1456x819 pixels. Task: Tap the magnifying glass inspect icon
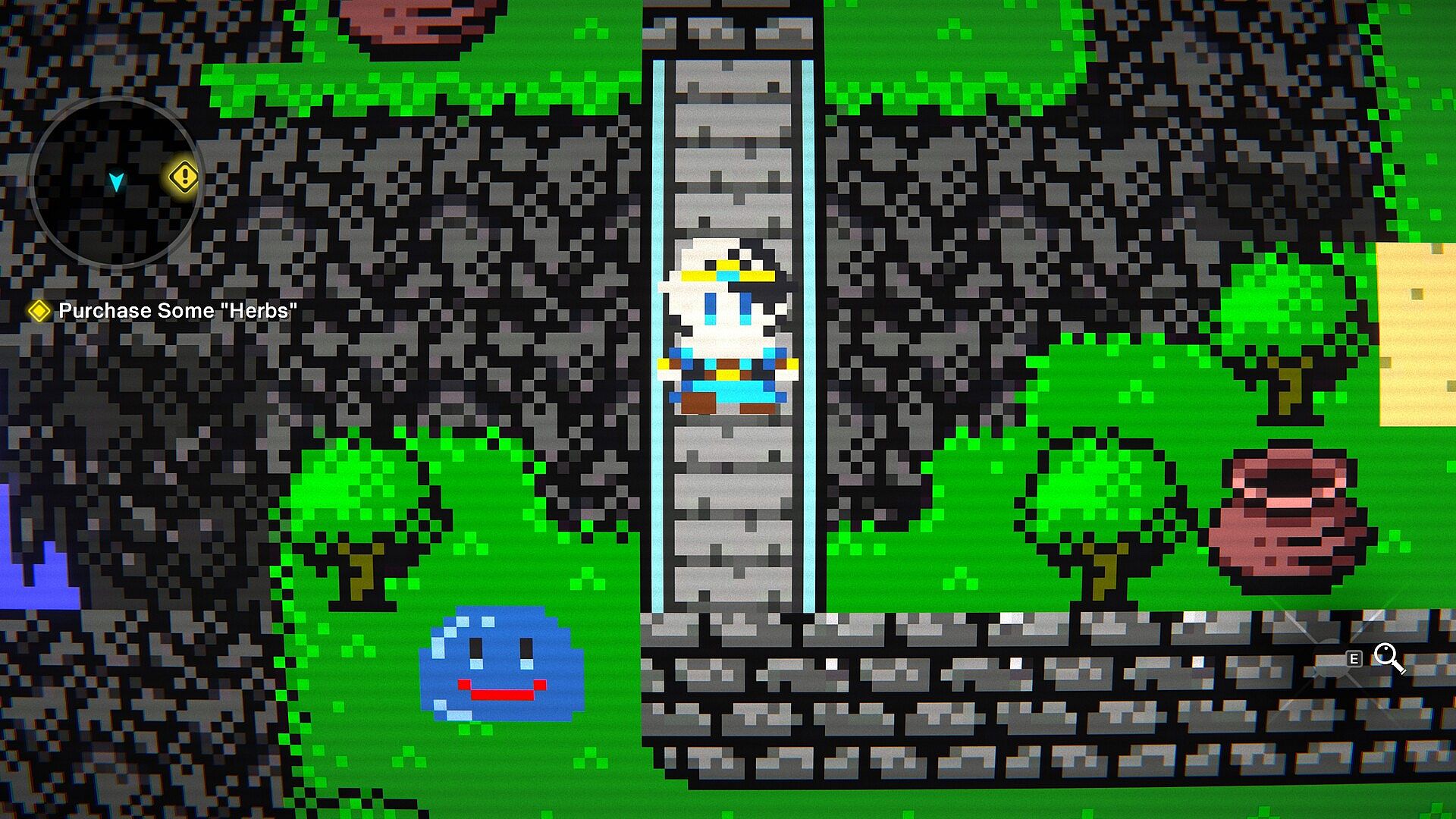pos(1389,657)
